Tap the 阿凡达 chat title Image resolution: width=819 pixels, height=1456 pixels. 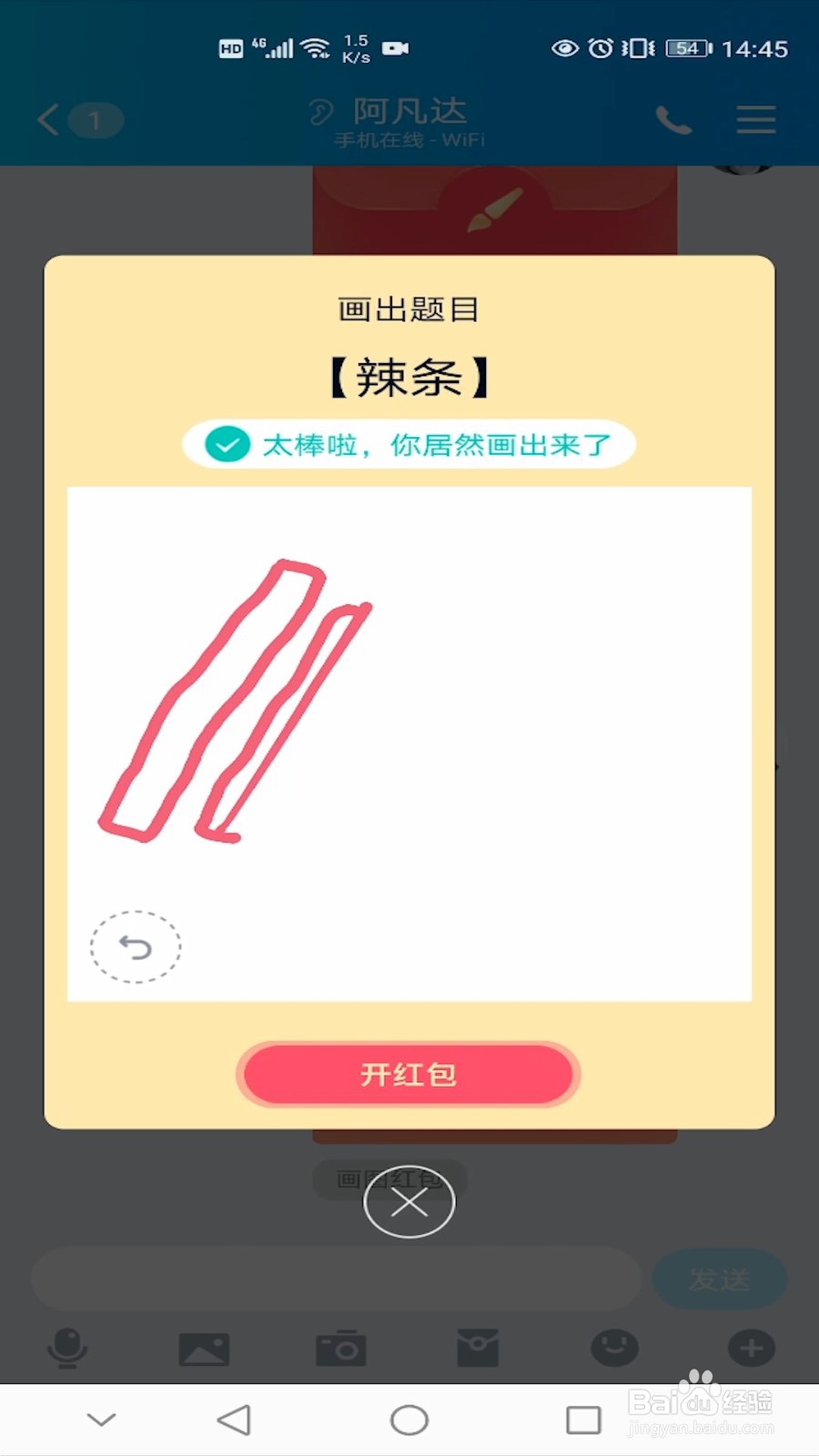[x=409, y=110]
